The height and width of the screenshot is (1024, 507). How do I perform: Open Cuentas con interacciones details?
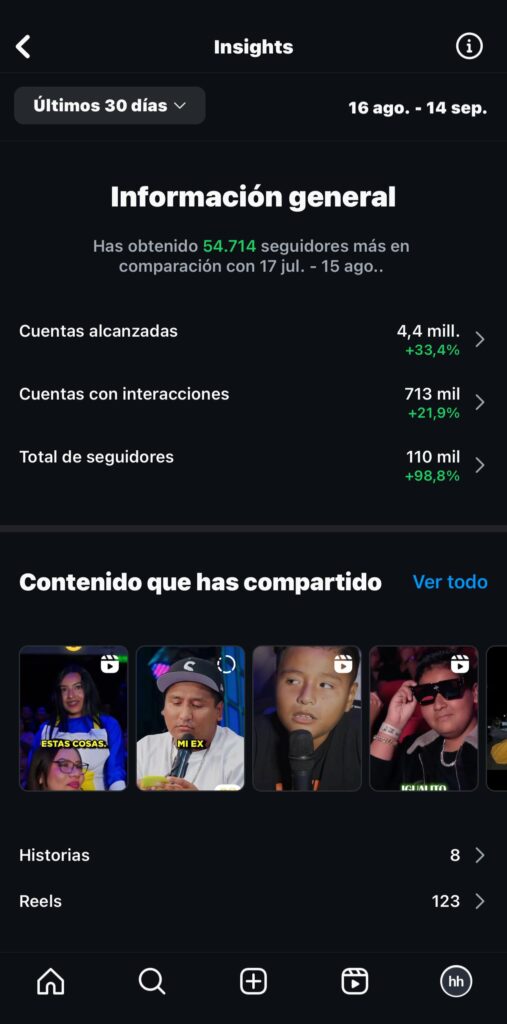(x=254, y=402)
